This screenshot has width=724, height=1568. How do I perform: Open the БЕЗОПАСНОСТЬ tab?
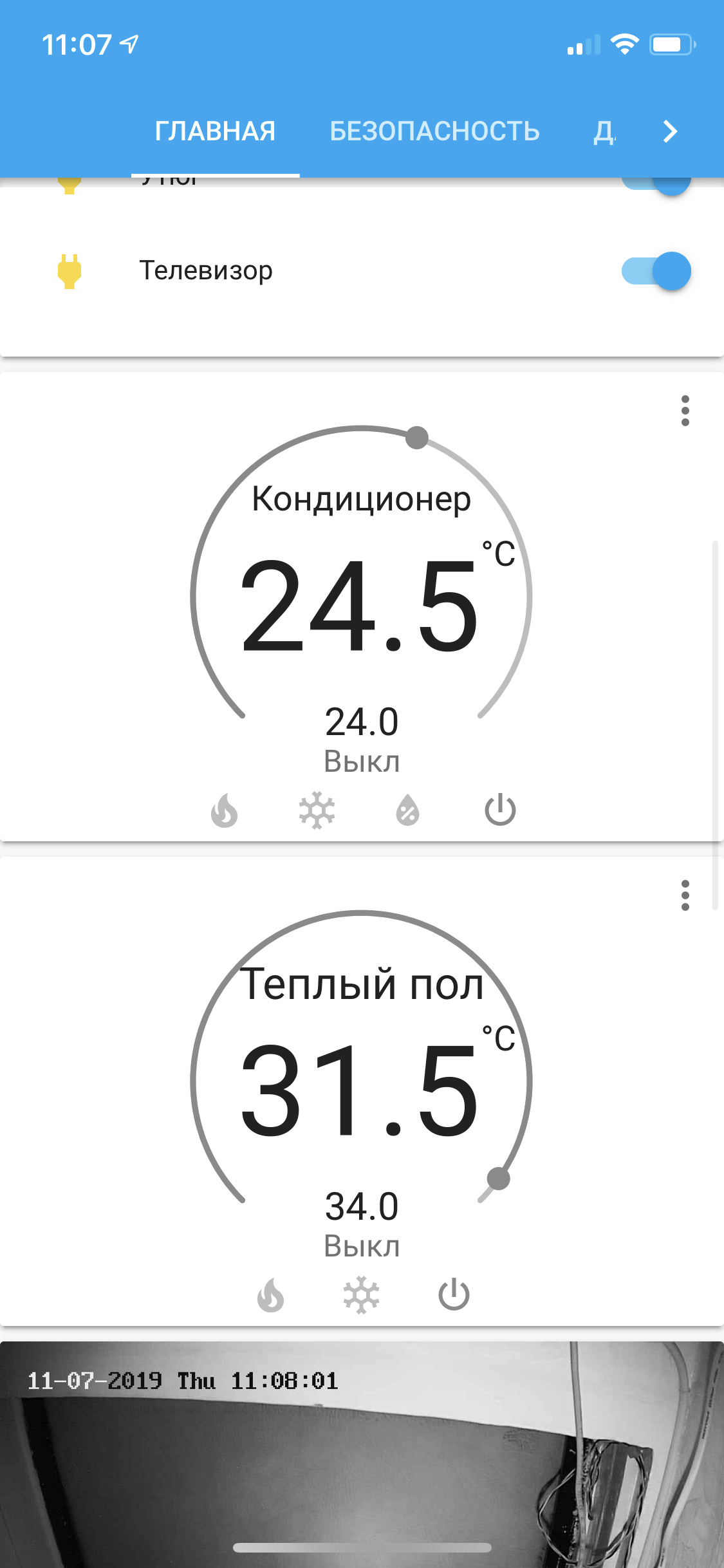[x=434, y=131]
